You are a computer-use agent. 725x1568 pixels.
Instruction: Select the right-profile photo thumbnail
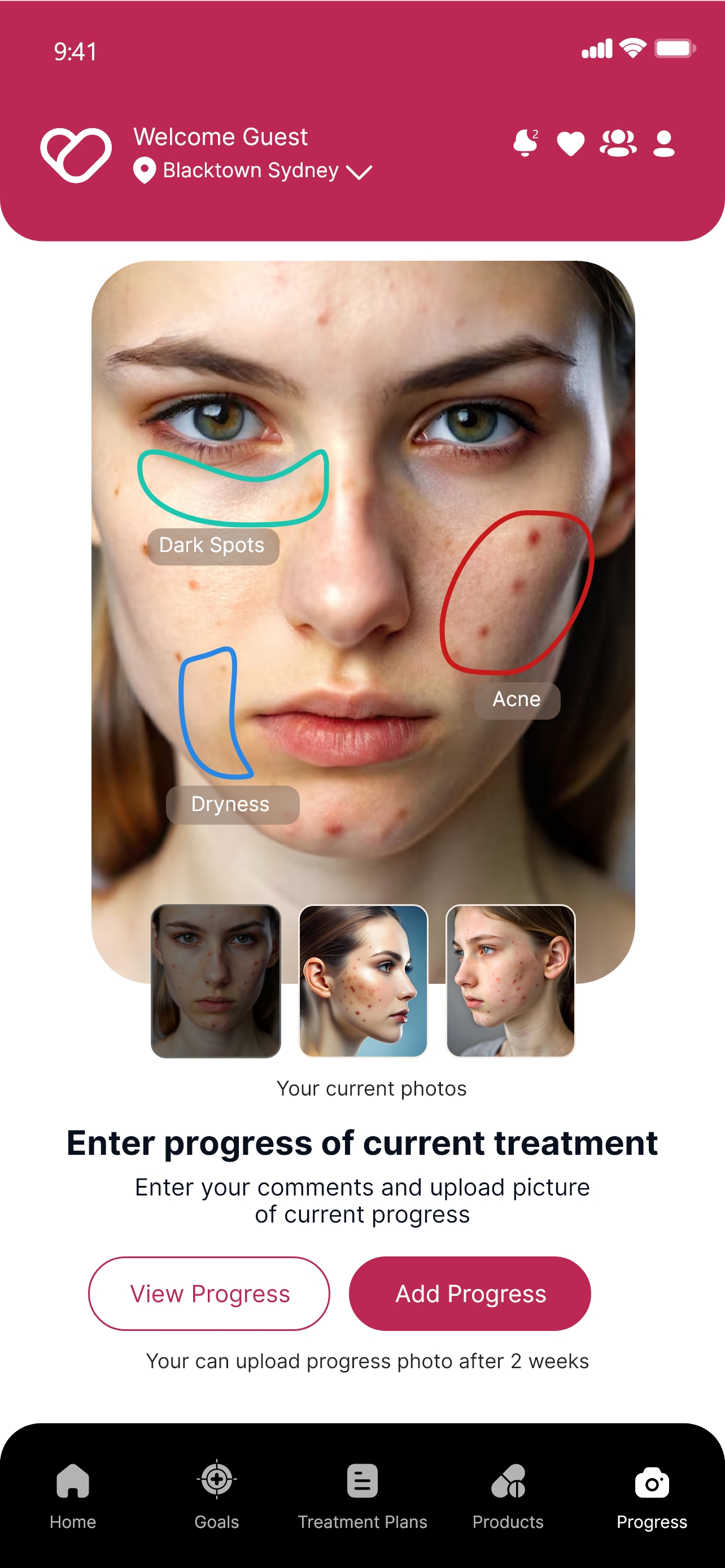(x=510, y=980)
